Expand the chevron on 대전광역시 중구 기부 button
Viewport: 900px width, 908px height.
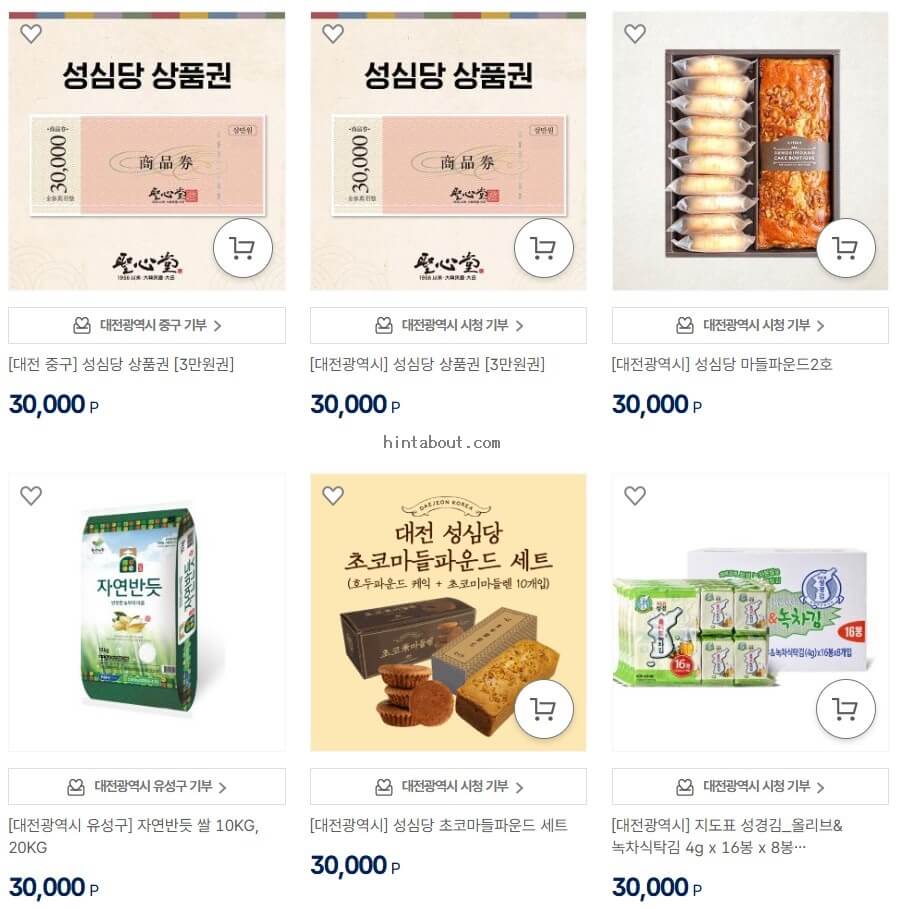click(217, 325)
